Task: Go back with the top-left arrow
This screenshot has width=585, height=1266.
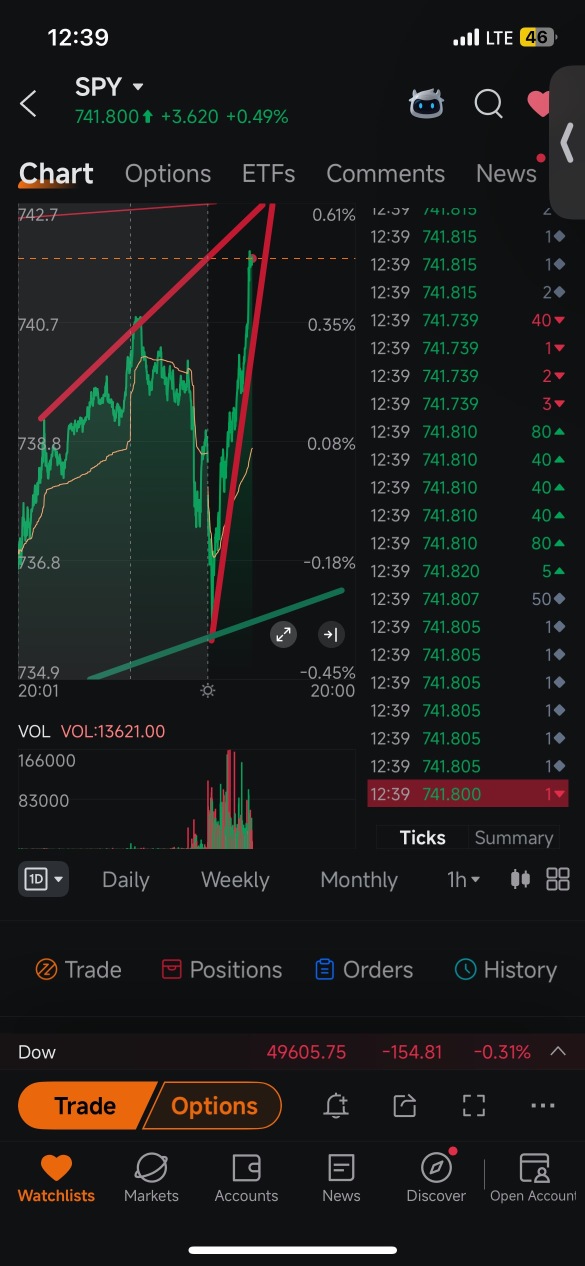Action: (x=28, y=103)
